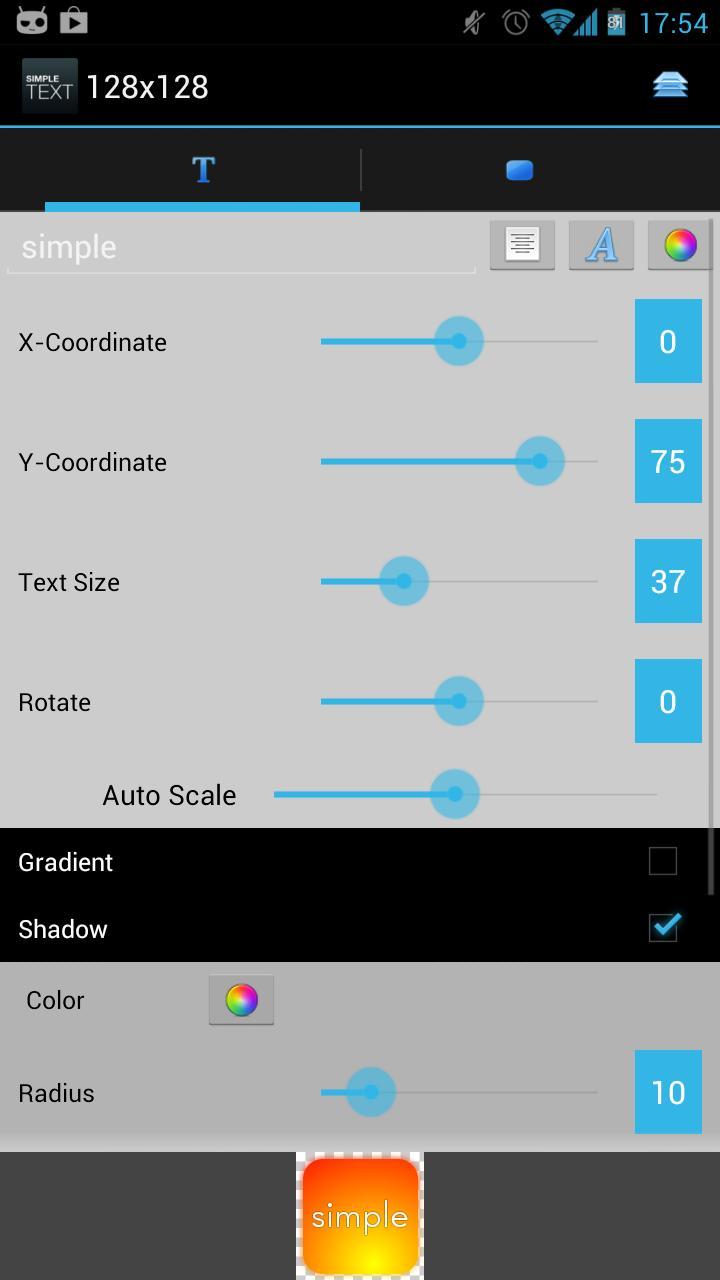Open the shadow Color picker

241,1000
